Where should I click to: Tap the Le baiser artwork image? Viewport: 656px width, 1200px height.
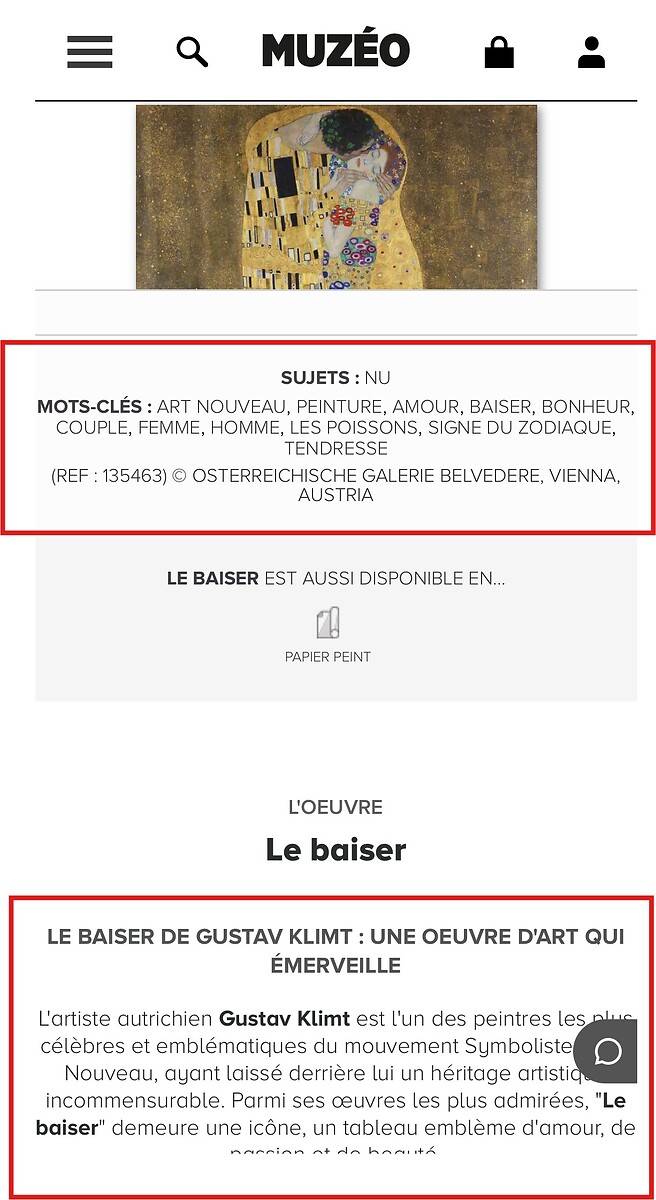click(x=336, y=197)
